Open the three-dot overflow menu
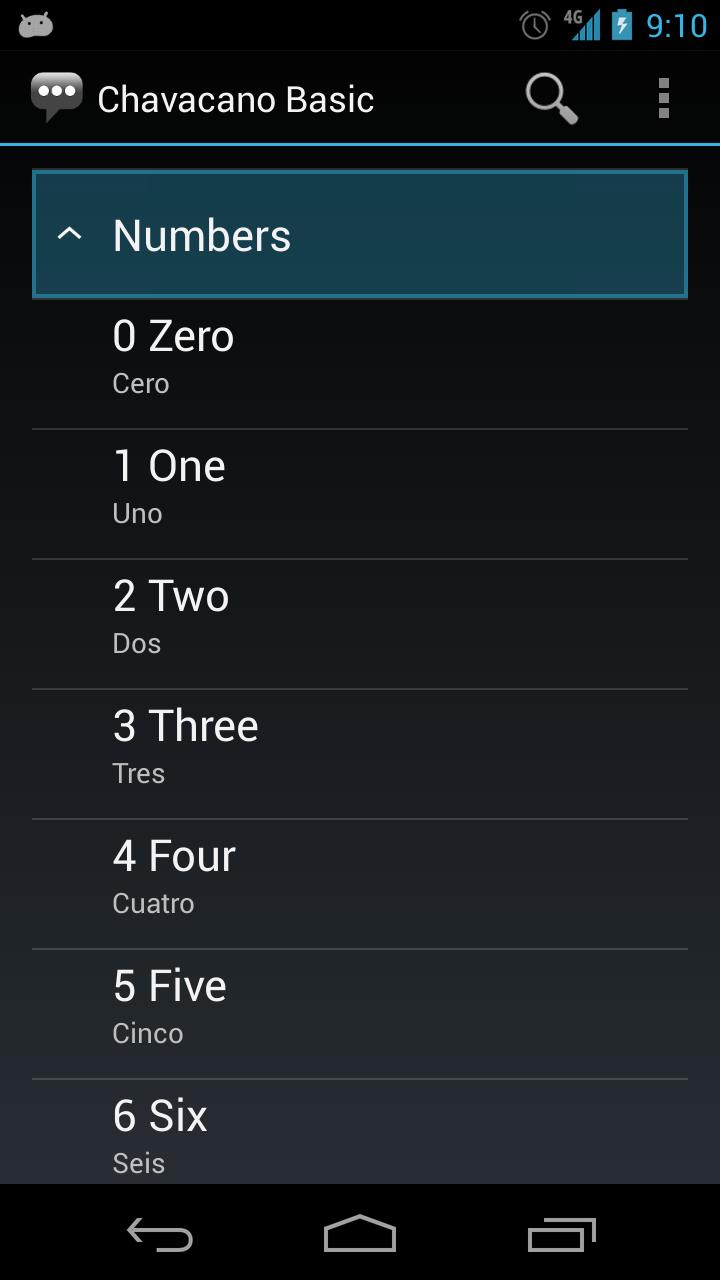The height and width of the screenshot is (1280, 720). pos(663,99)
